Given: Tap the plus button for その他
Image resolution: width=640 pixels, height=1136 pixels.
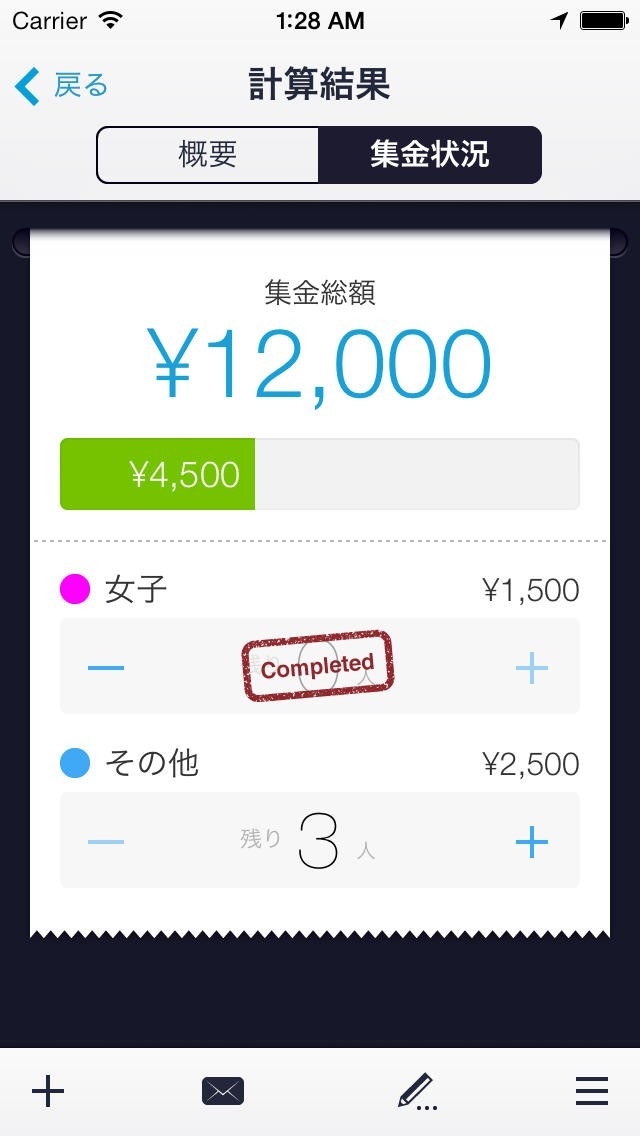Looking at the screenshot, I should tap(532, 842).
